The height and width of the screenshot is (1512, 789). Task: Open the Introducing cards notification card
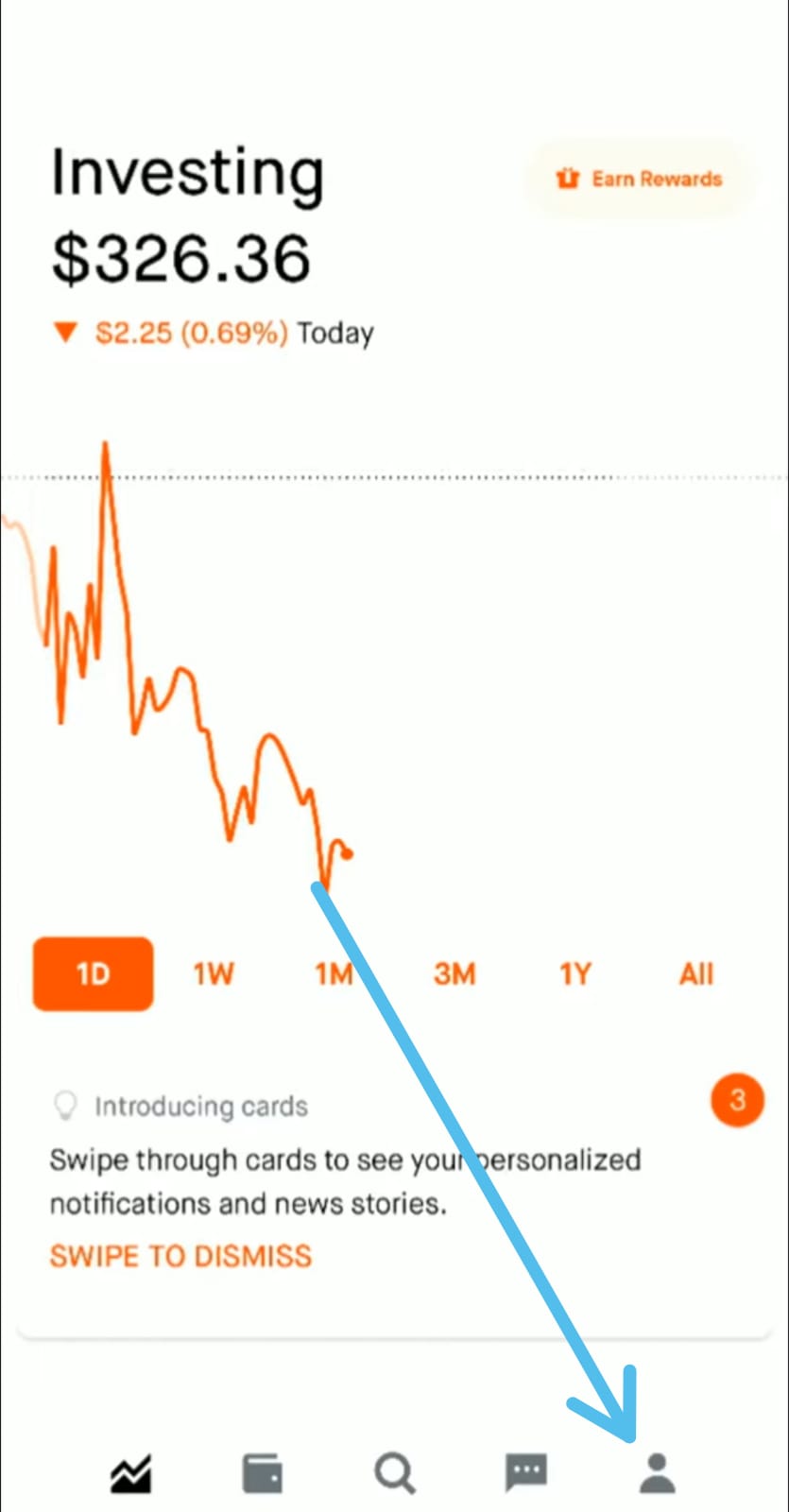tap(394, 1181)
